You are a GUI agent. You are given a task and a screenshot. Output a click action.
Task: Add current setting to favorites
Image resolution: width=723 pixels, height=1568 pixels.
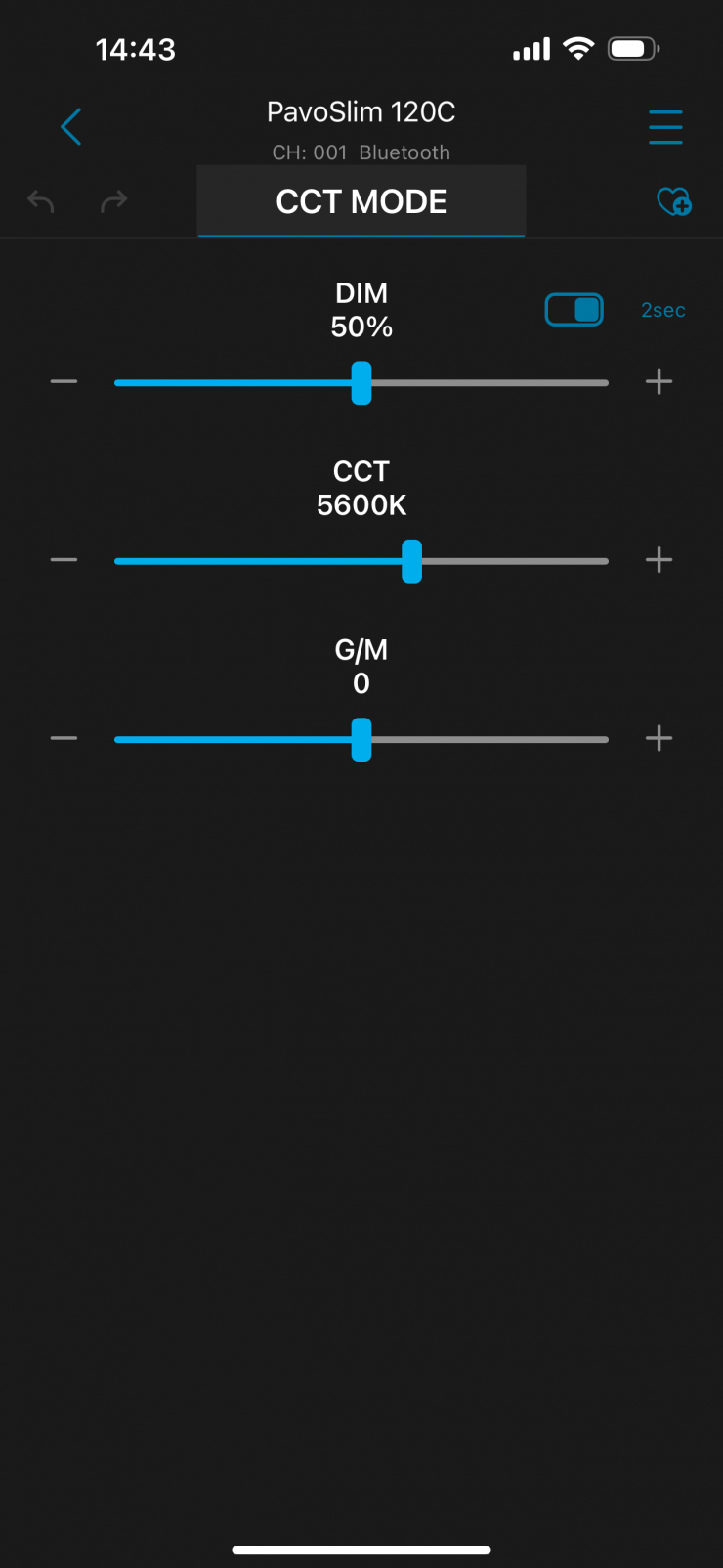(673, 201)
